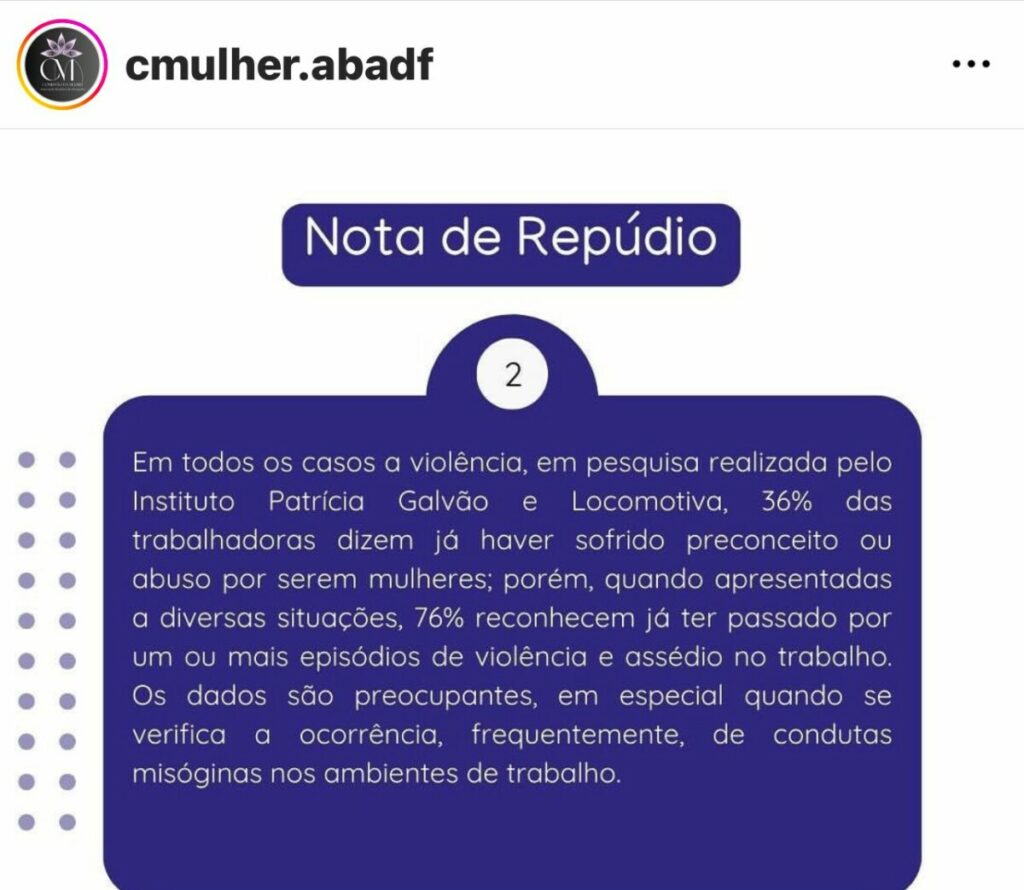
Task: Open the cmulher.abadf username profile
Action: tap(279, 64)
